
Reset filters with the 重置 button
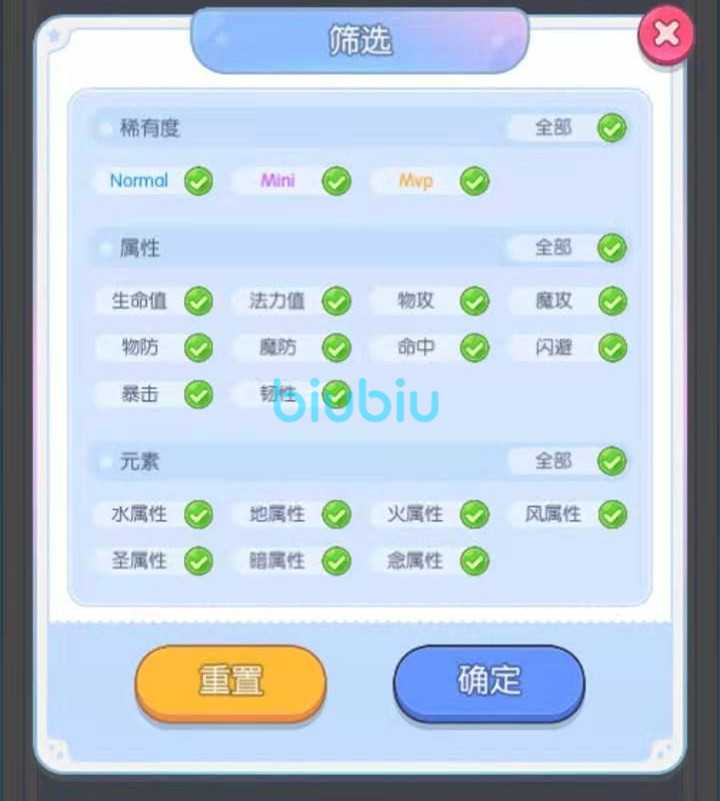click(230, 681)
